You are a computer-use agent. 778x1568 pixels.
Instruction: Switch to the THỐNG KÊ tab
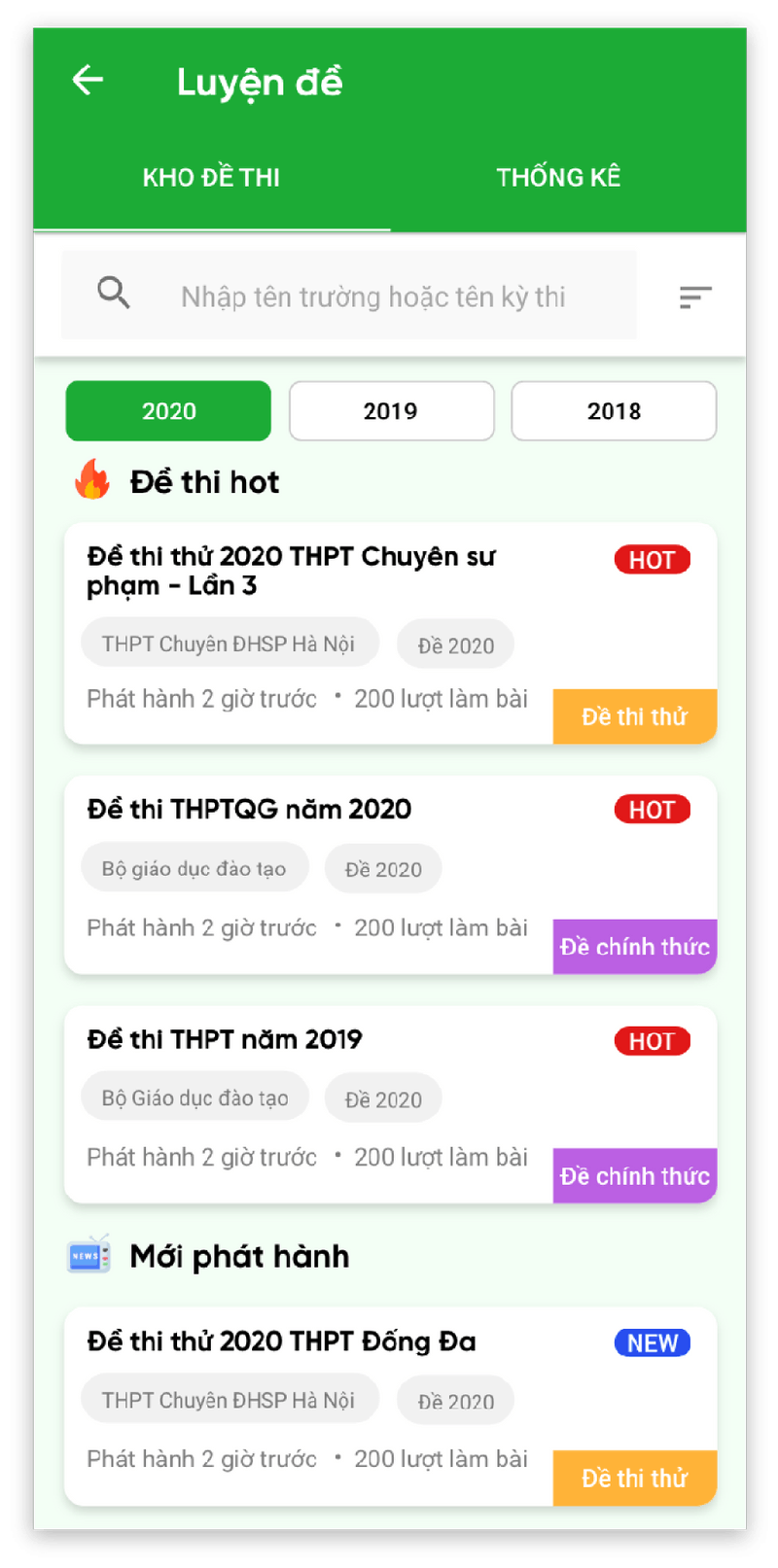558,177
